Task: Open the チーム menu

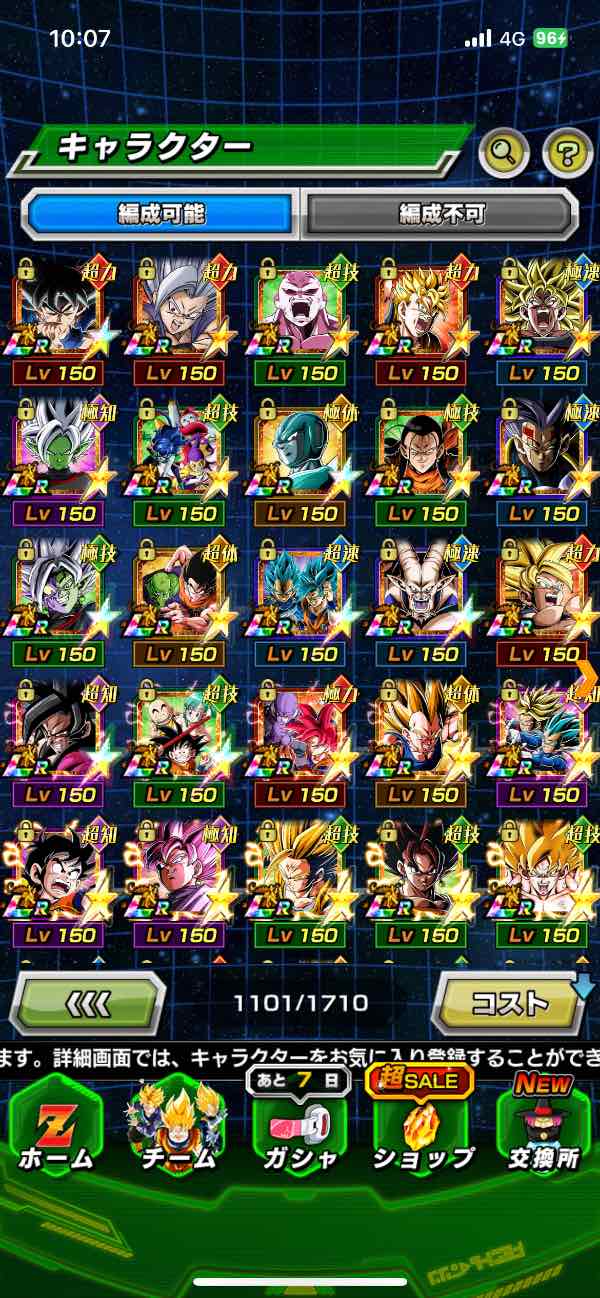Action: pyautogui.click(x=176, y=1125)
